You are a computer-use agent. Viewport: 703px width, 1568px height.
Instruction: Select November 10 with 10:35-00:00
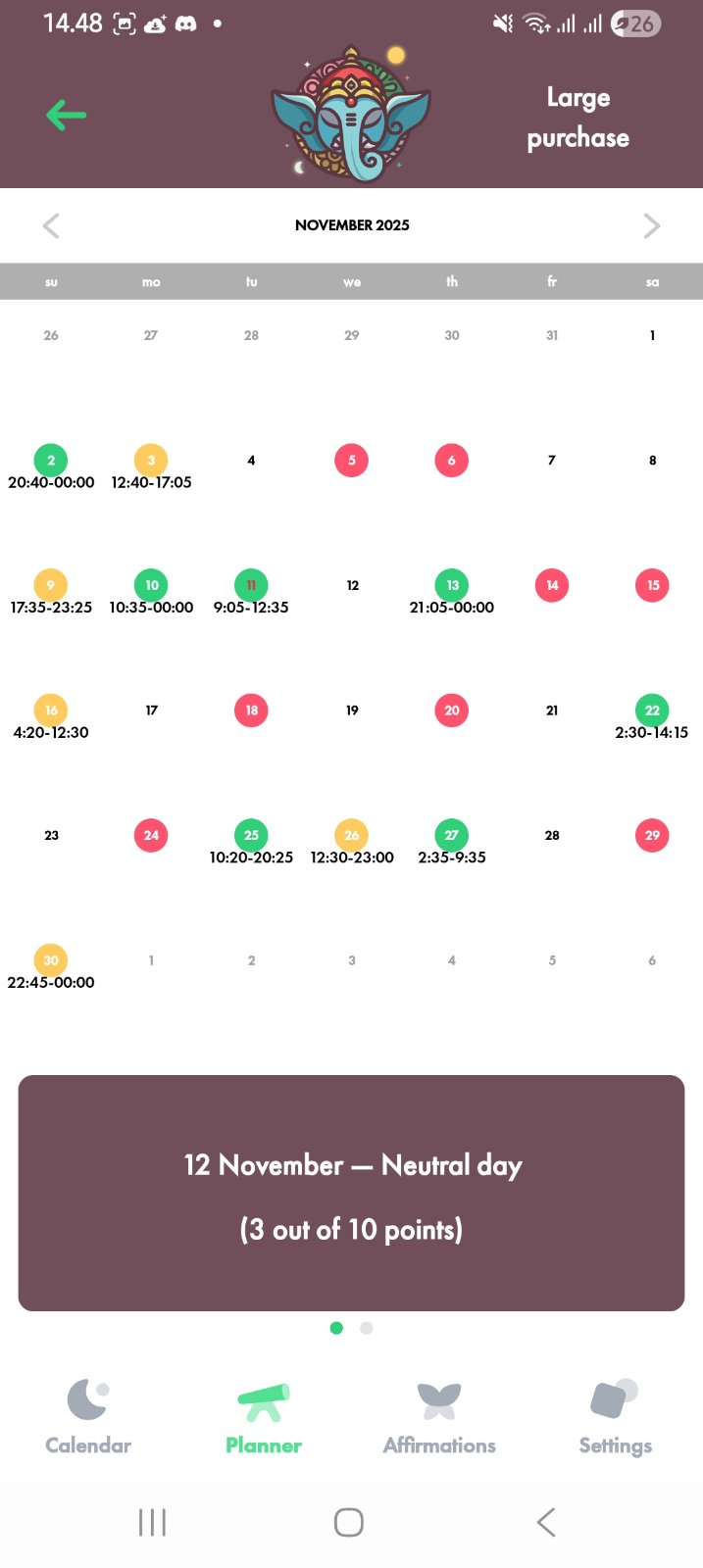(x=151, y=586)
